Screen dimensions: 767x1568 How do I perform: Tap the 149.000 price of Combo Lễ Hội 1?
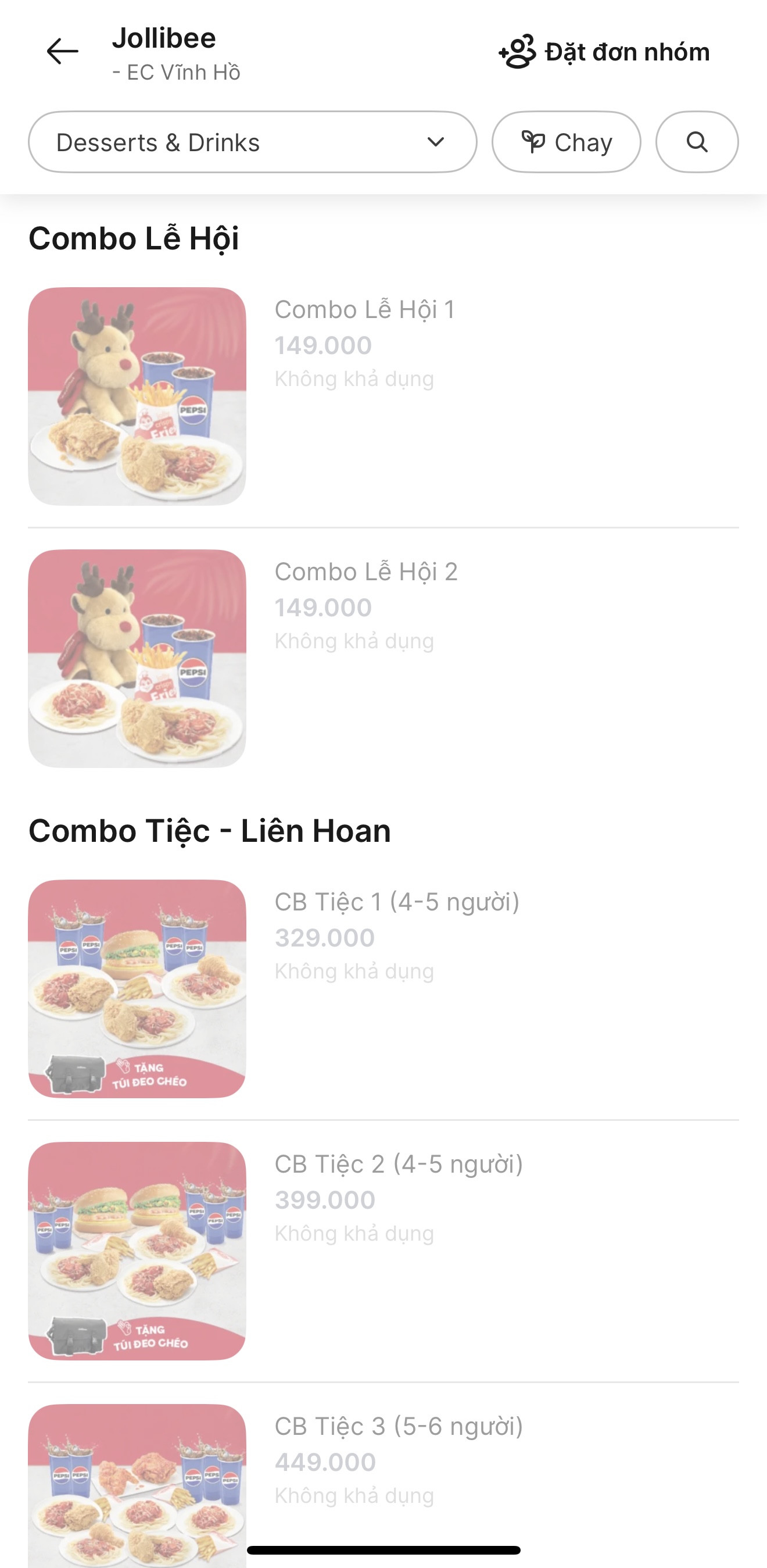[x=322, y=345]
